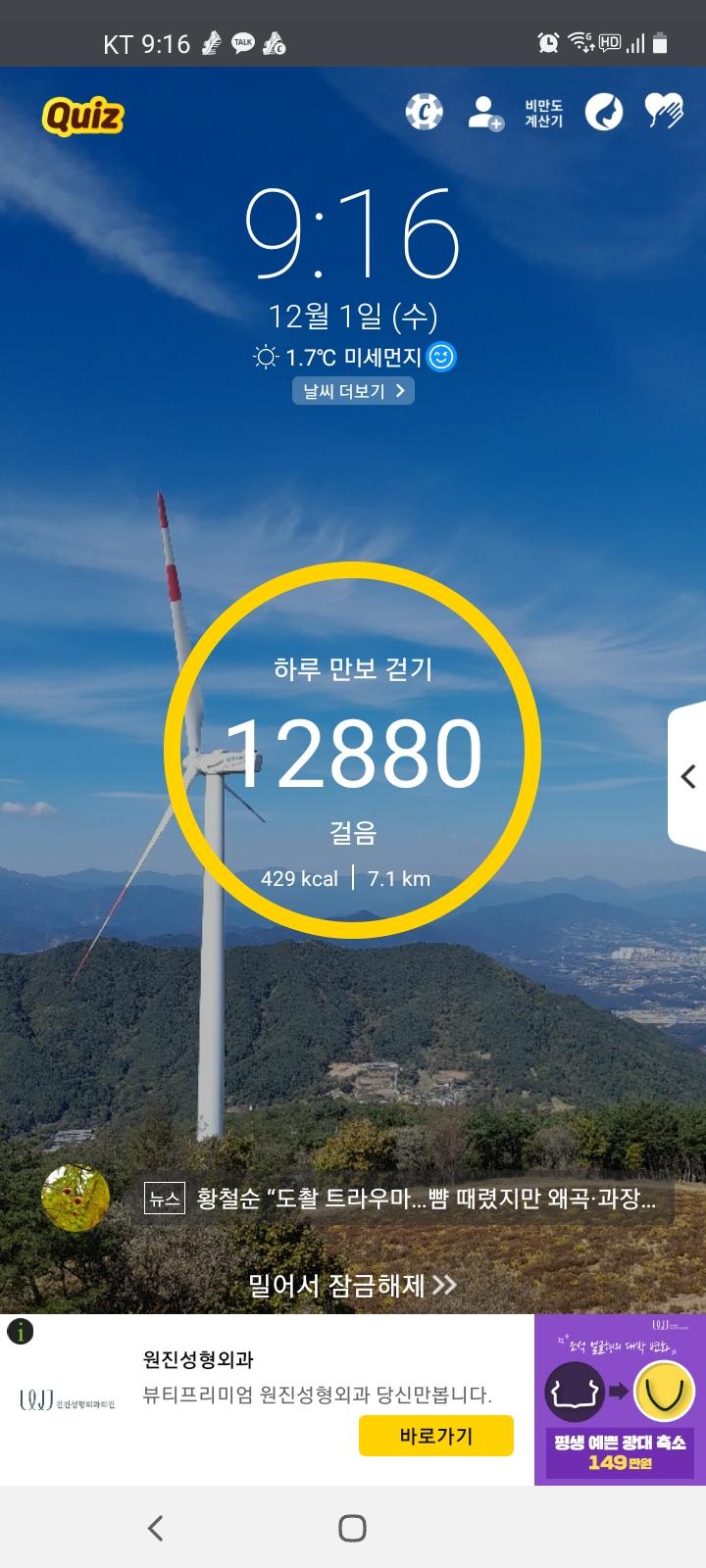Screen dimensions: 706x1568
Task: Tap the flame icon in the top bar
Action: coord(604,113)
